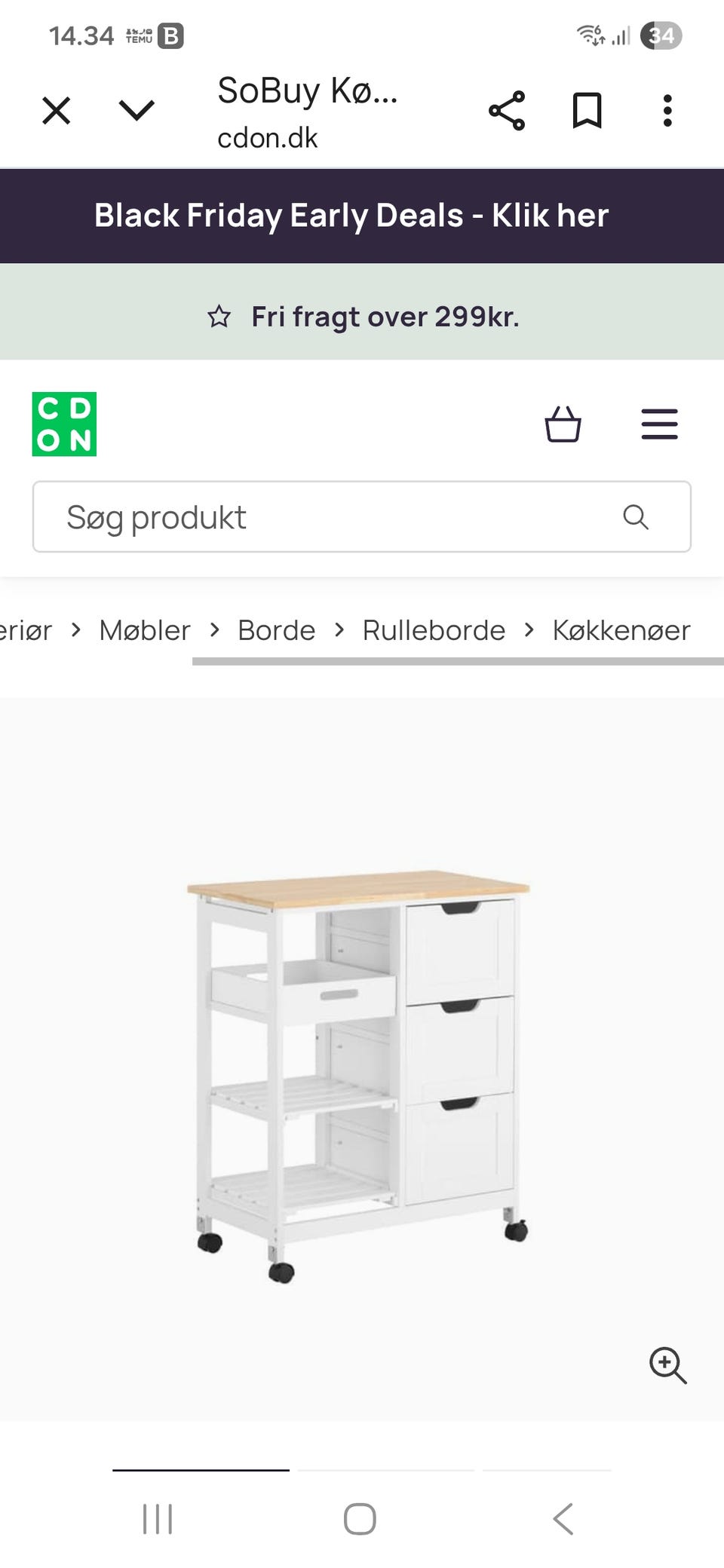This screenshot has width=724, height=1568.
Task: Collapse the browser sheet with the down chevron
Action: 136,110
